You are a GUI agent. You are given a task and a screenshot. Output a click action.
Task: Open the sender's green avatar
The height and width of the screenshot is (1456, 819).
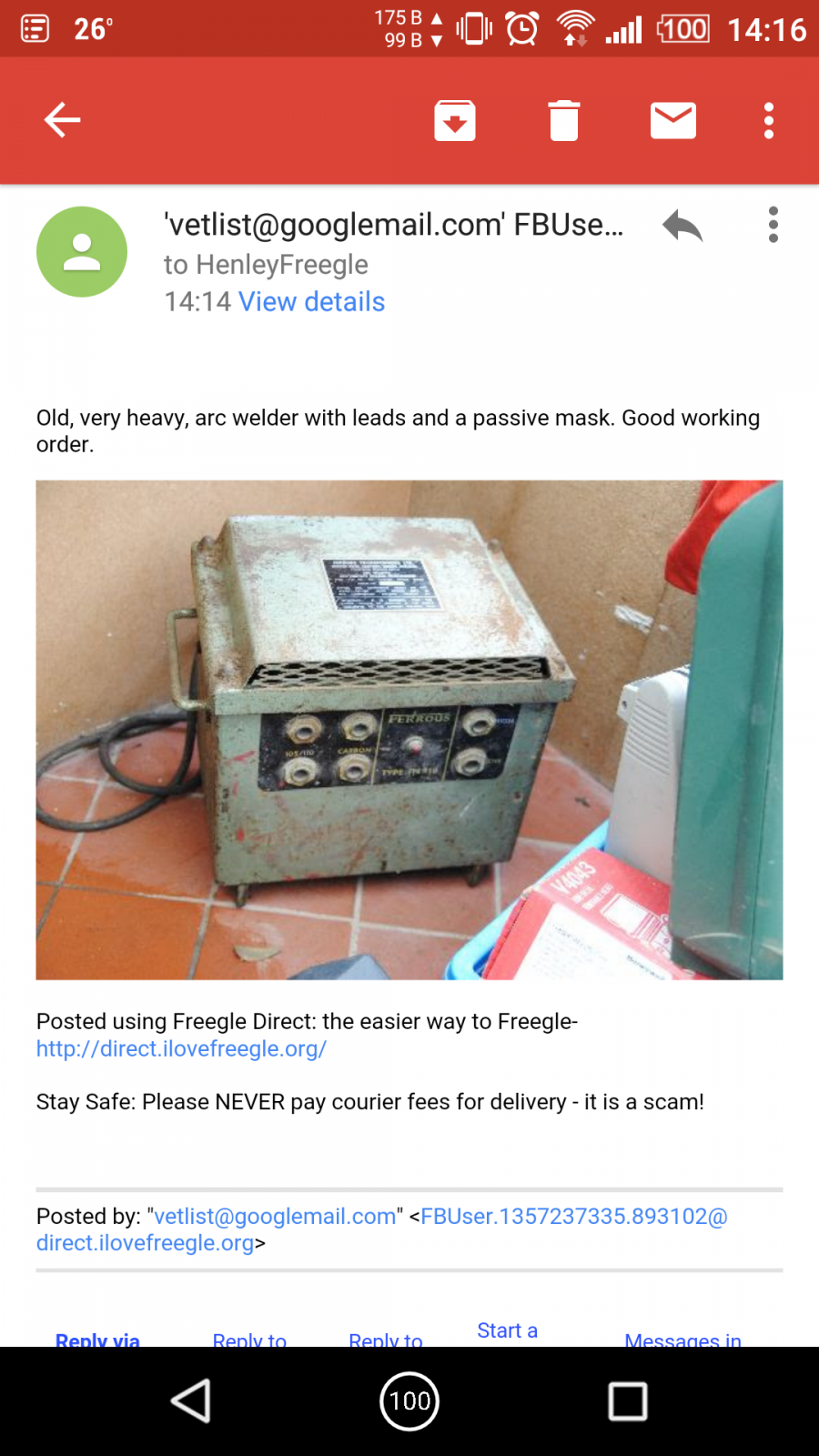(x=82, y=252)
